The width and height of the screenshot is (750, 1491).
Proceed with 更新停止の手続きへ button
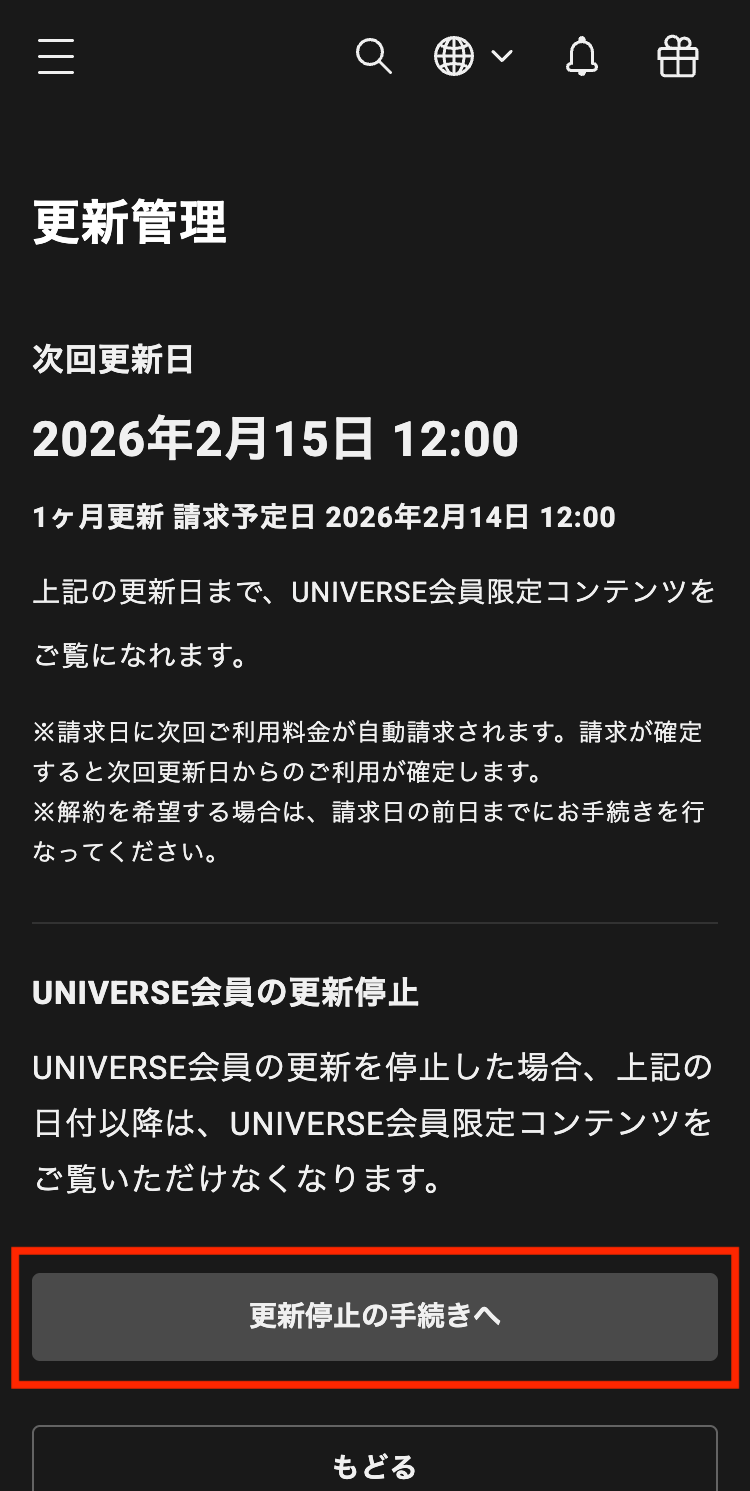point(375,1316)
